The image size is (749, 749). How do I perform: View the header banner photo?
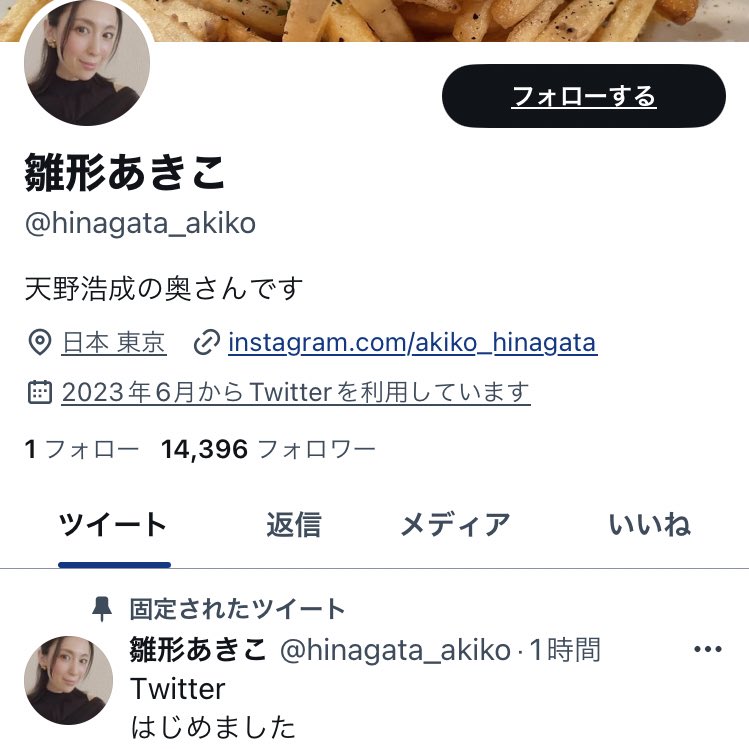click(x=450, y=20)
